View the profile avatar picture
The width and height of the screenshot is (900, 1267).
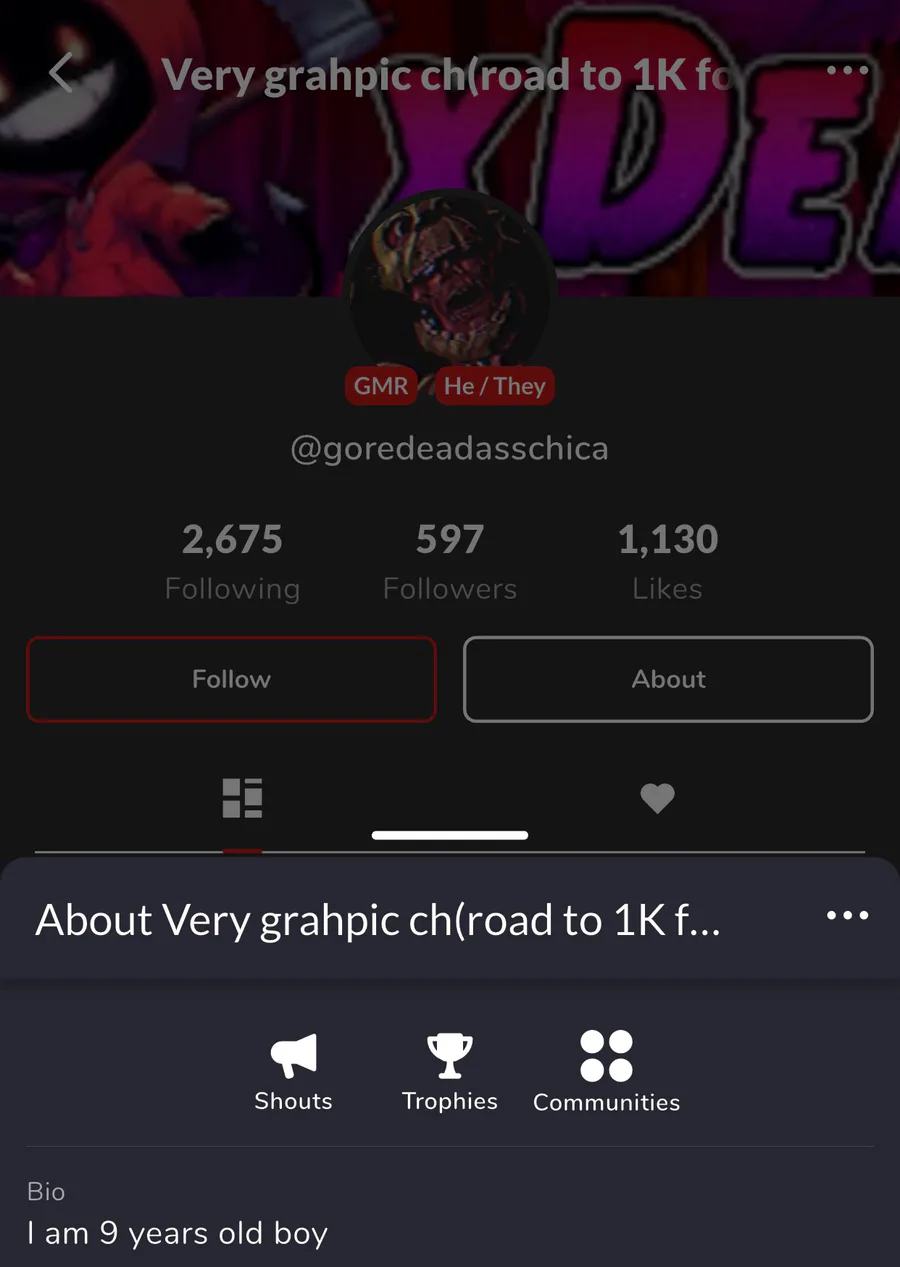click(x=449, y=290)
